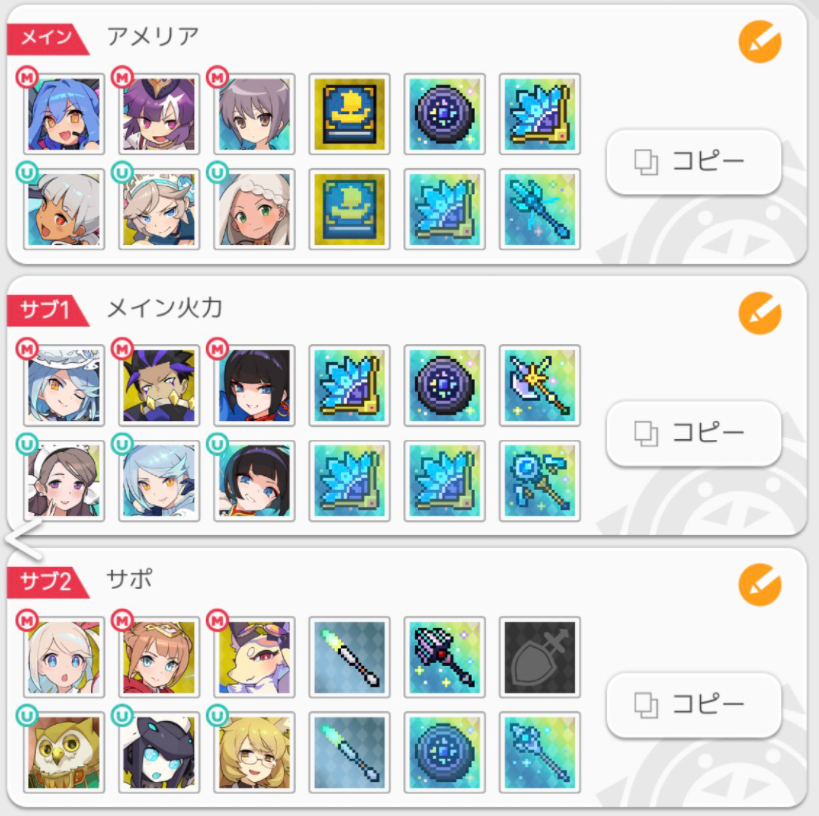The image size is (819, 816).
Task: Open the gold ship book equipment in アメリア top row
Action: (x=349, y=113)
